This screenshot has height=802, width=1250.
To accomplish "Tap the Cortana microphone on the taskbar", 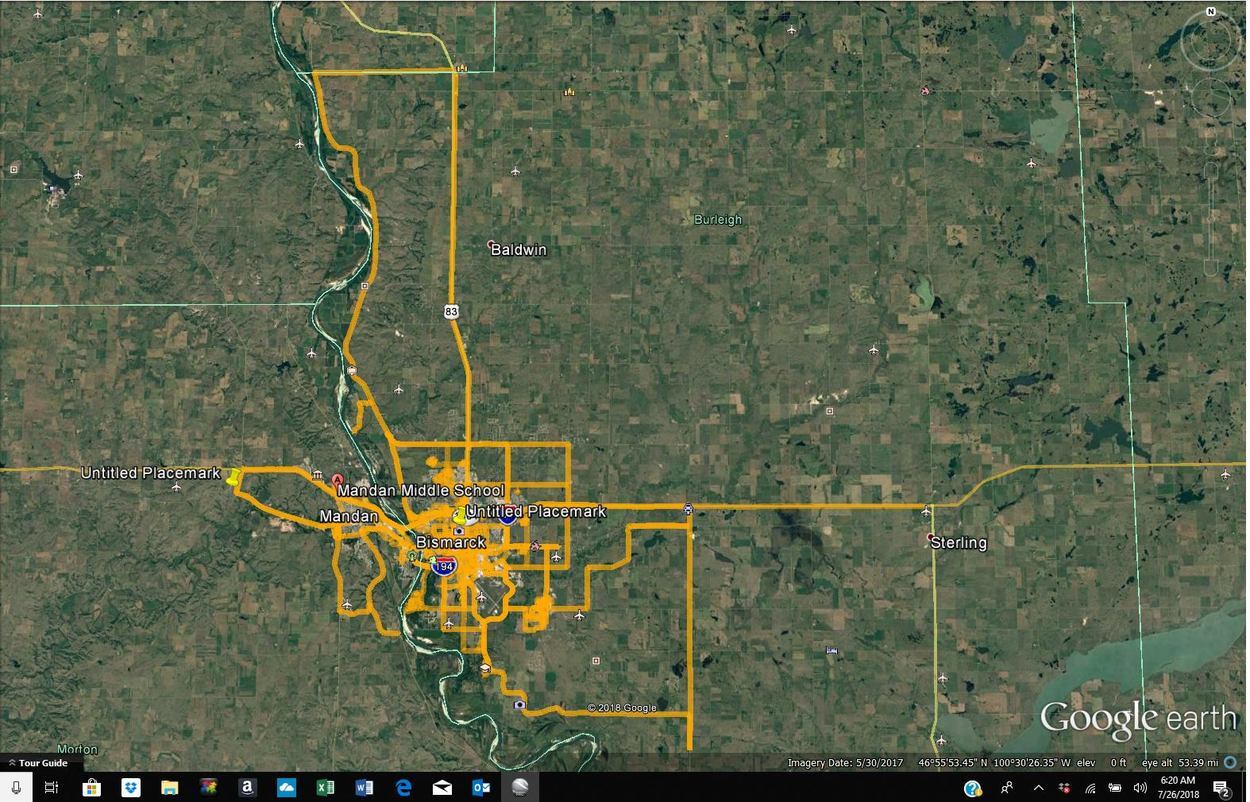I will [16, 788].
